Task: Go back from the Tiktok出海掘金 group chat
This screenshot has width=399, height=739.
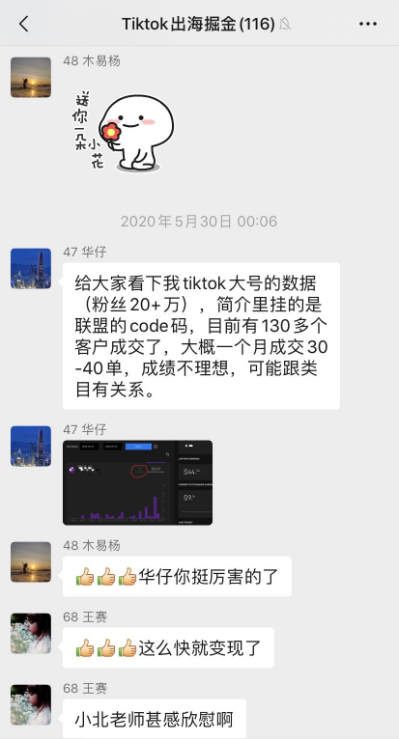Action: coord(24,24)
